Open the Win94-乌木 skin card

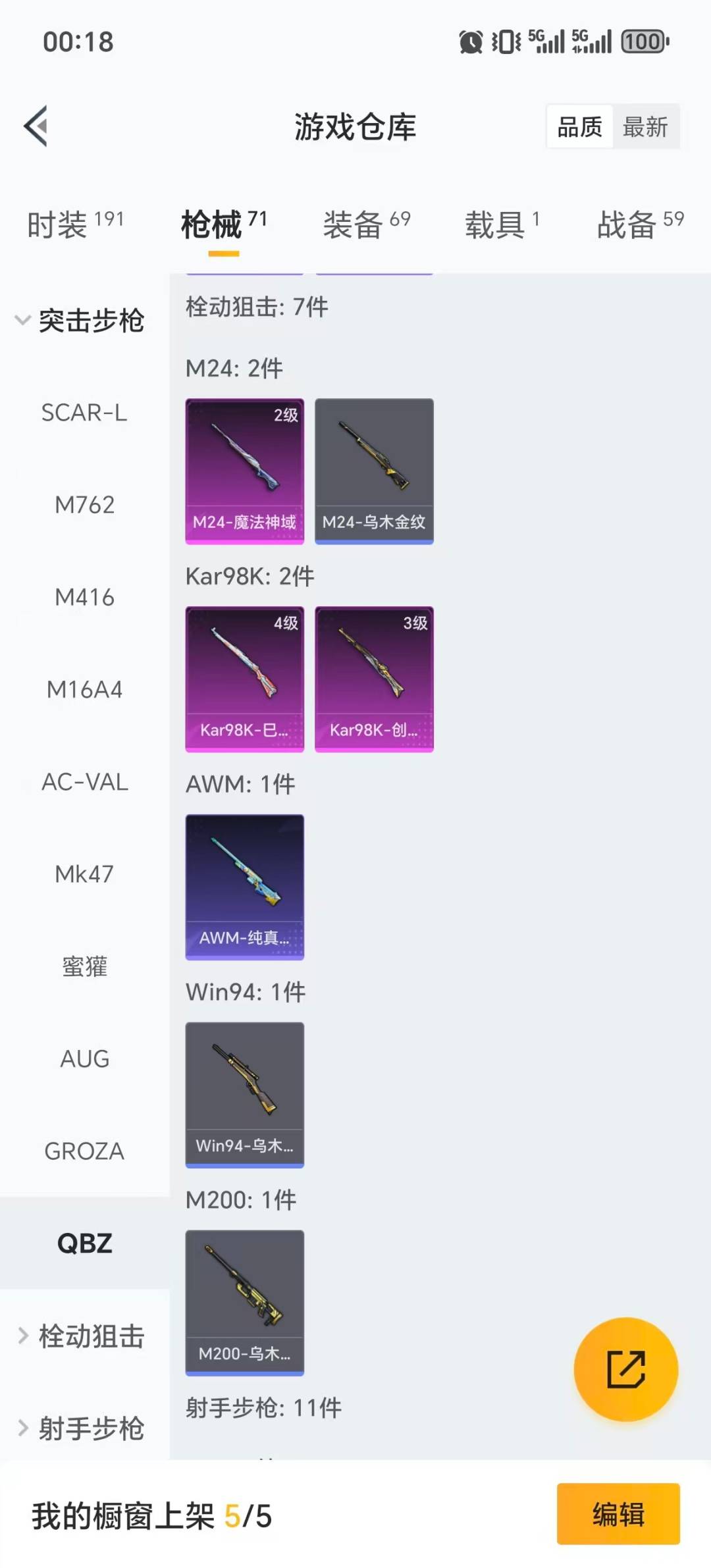point(244,1095)
